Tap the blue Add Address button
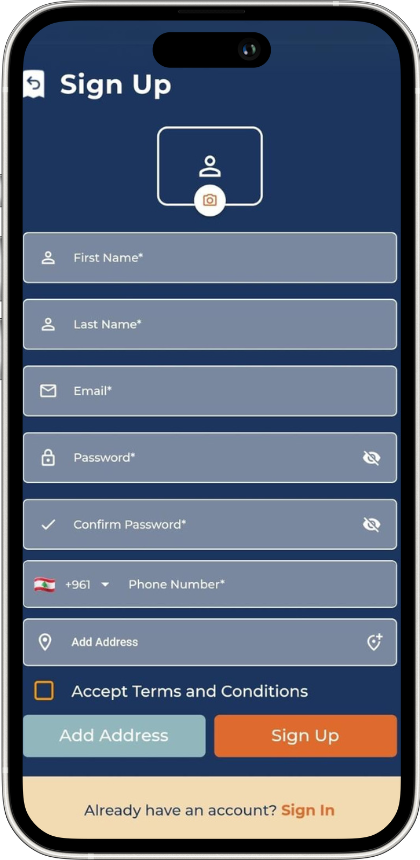Screen dimensions: 420x860 114,735
